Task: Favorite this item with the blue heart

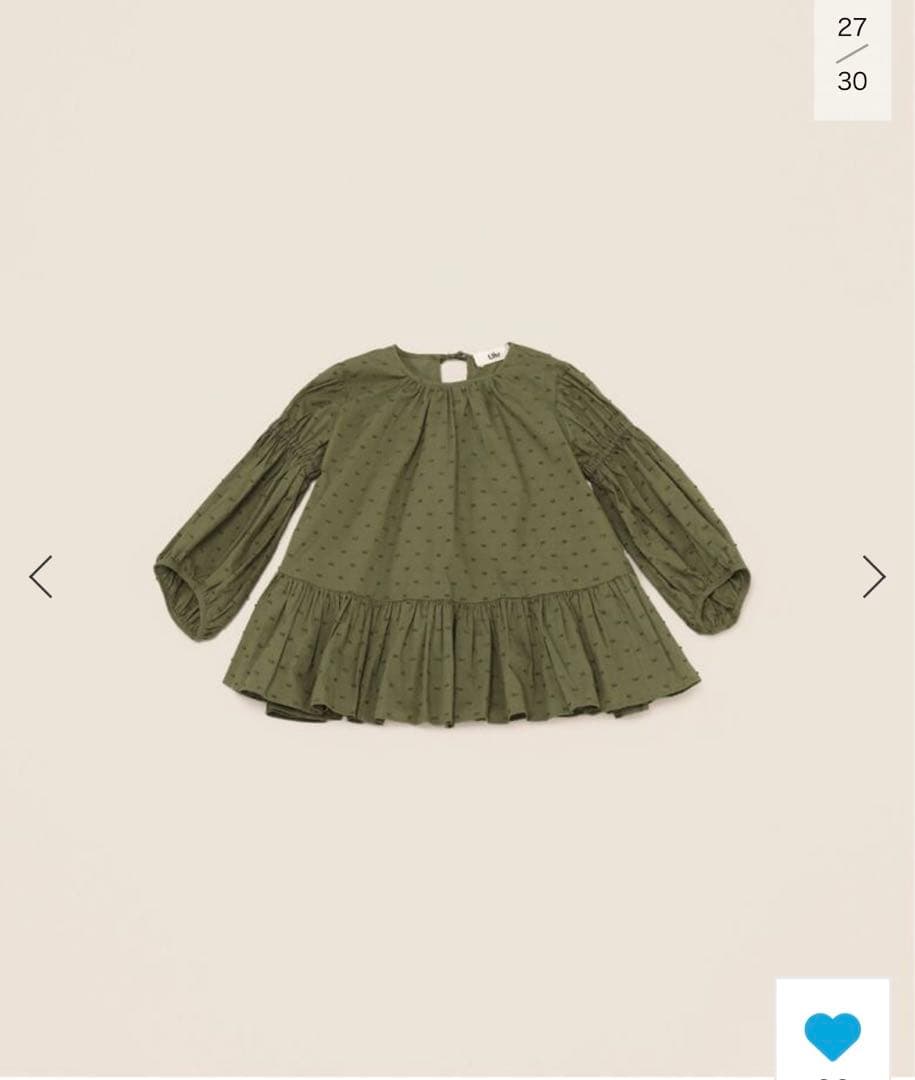Action: pos(832,1035)
